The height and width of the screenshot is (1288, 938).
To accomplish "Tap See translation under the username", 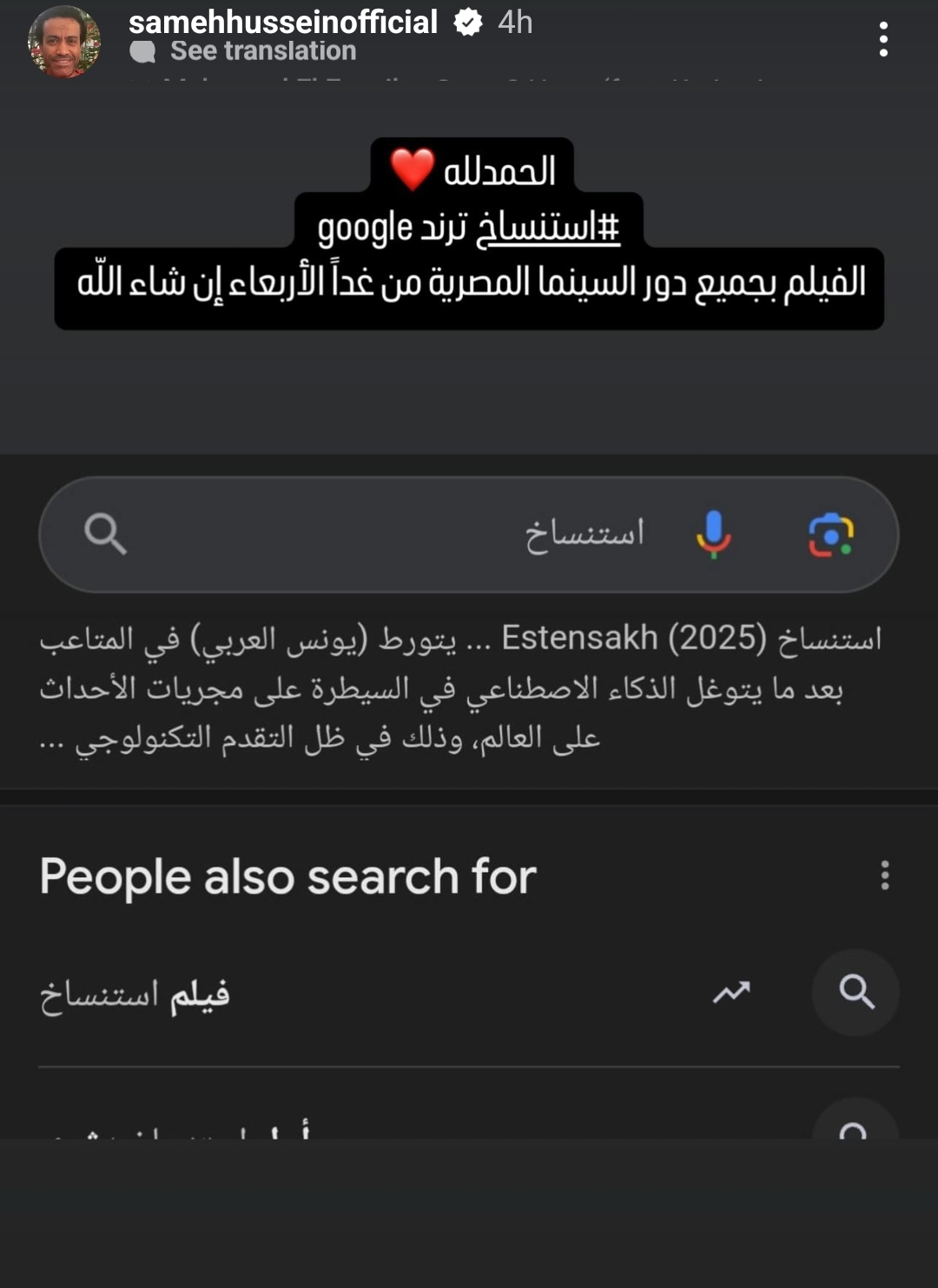I will click(262, 51).
